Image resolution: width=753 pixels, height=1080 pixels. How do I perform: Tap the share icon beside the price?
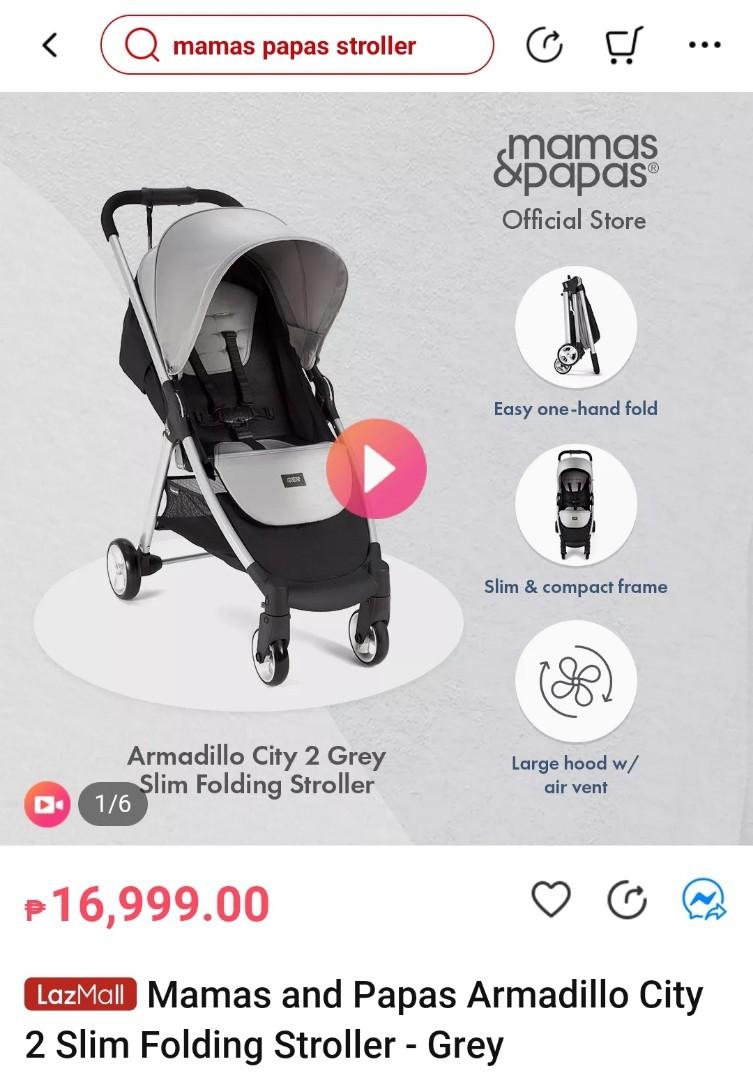point(627,900)
